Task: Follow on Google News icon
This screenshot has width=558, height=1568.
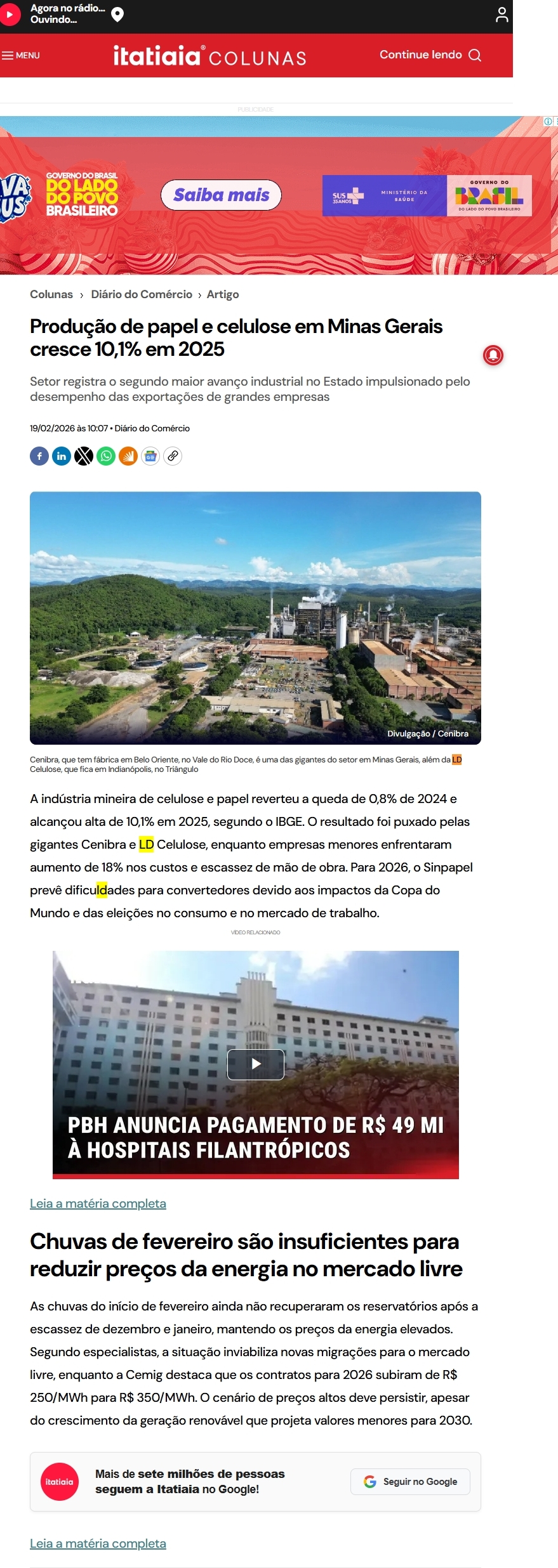Action: pos(150,456)
